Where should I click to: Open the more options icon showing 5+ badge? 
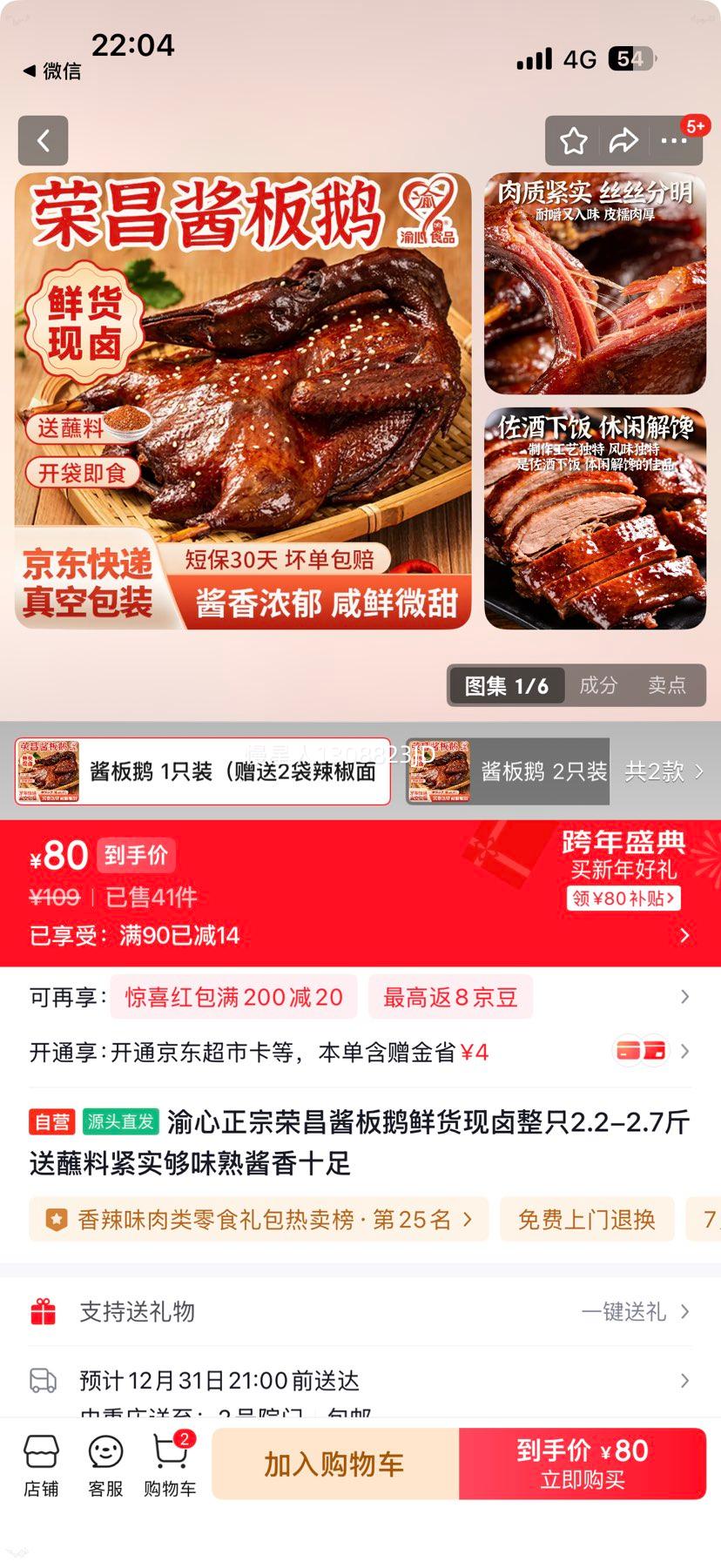674,140
